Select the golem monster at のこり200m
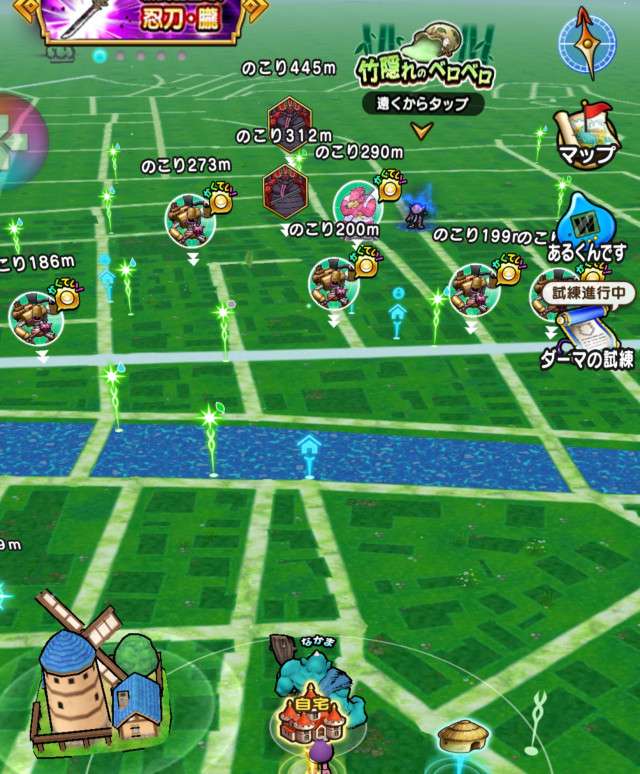Image resolution: width=640 pixels, height=774 pixels. (332, 281)
